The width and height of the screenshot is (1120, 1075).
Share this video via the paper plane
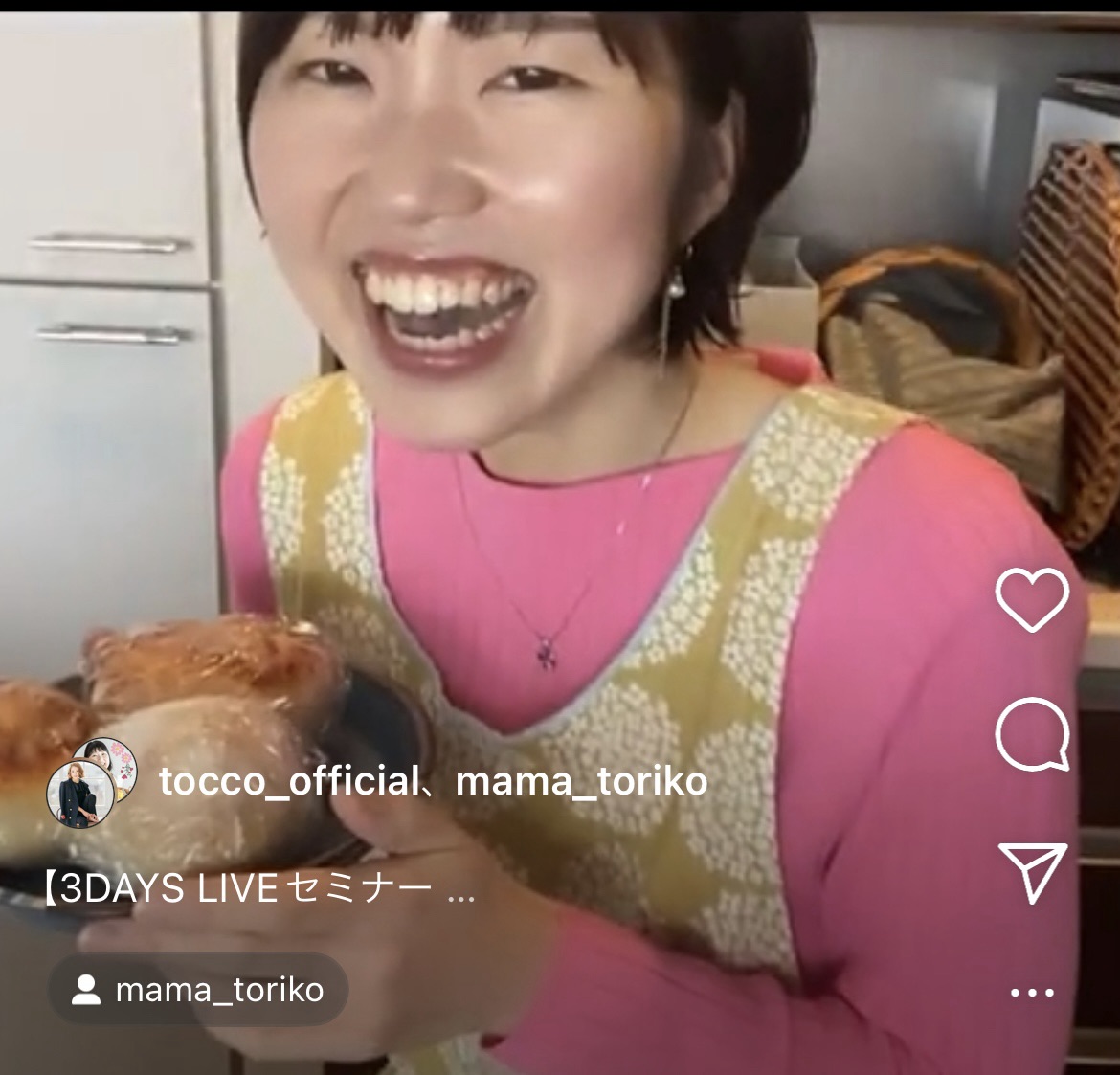click(x=1032, y=871)
